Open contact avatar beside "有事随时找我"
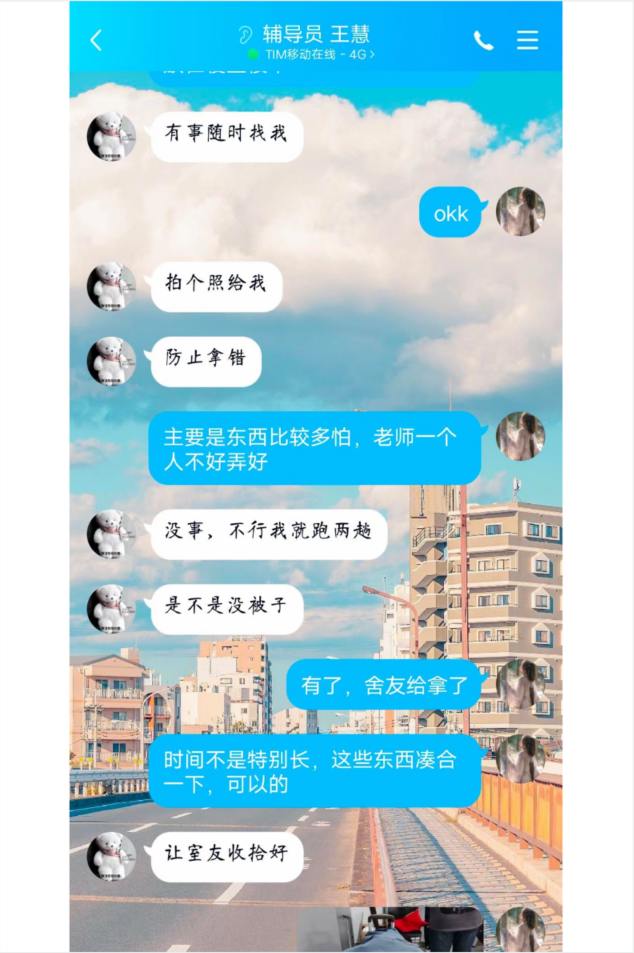 (111, 136)
